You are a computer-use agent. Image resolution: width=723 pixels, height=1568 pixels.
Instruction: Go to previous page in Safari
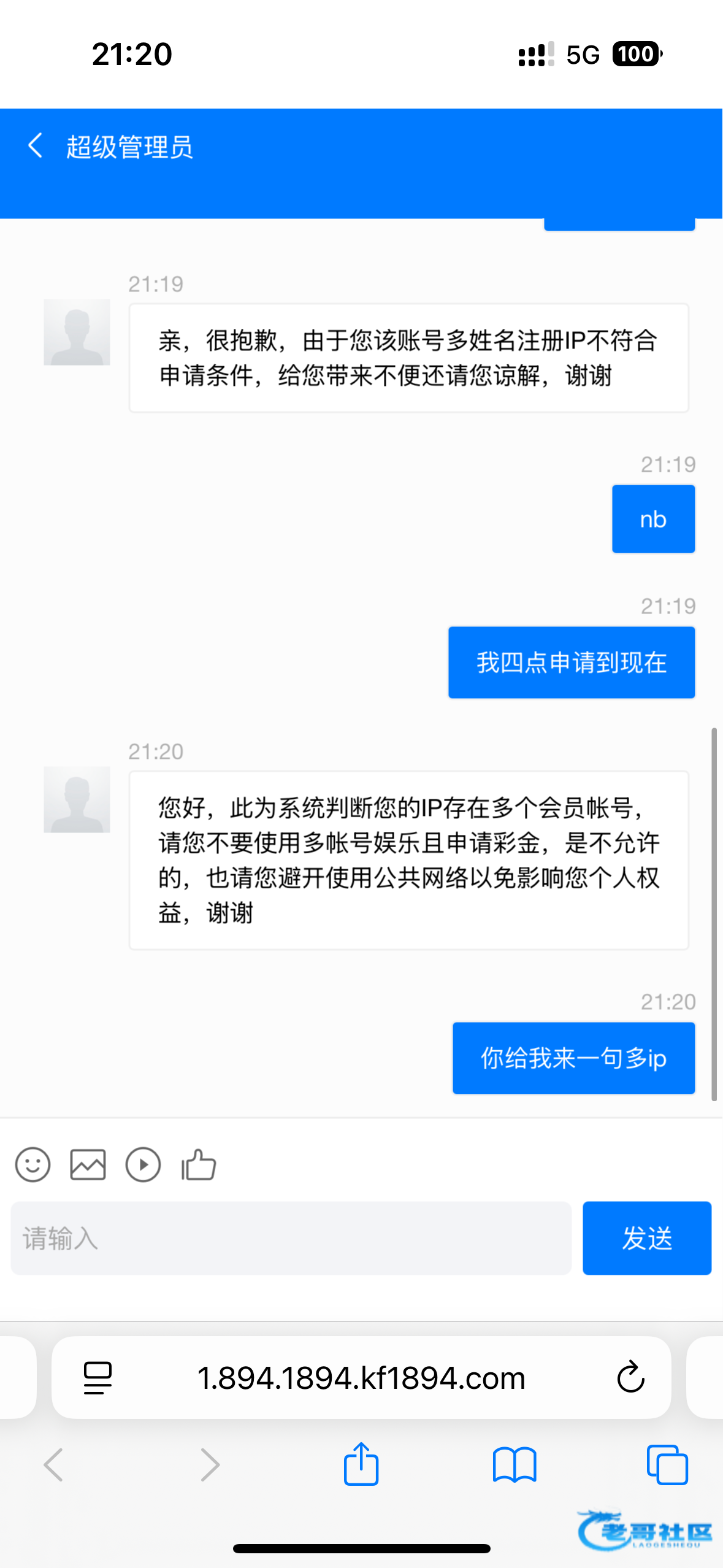coord(53,1465)
